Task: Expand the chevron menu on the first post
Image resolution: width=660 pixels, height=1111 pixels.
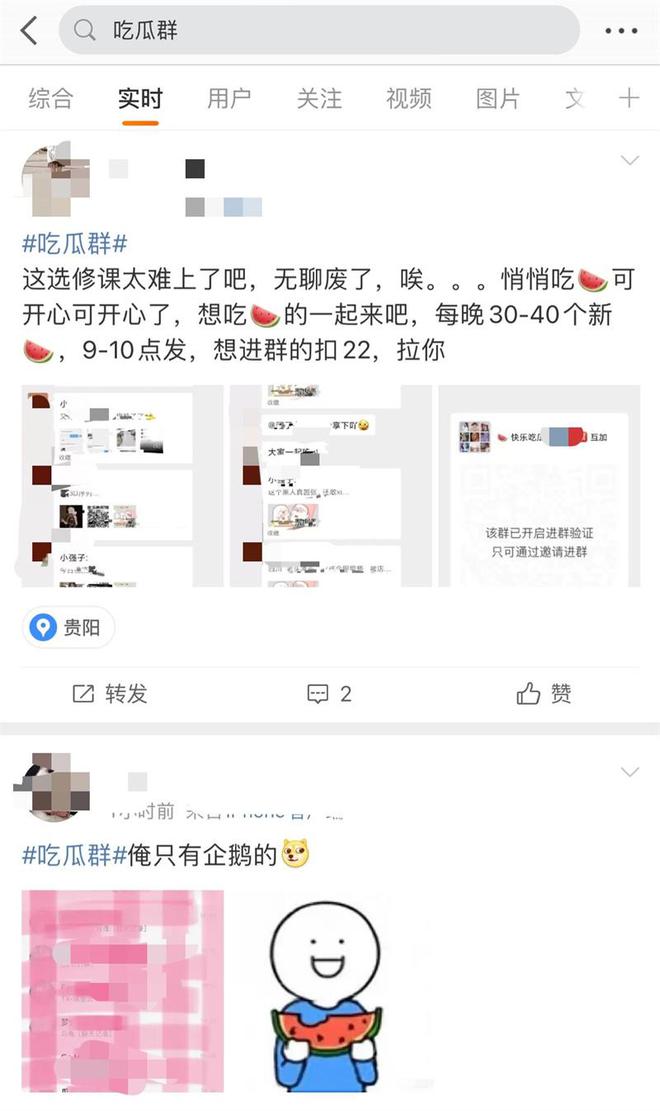Action: [x=630, y=160]
